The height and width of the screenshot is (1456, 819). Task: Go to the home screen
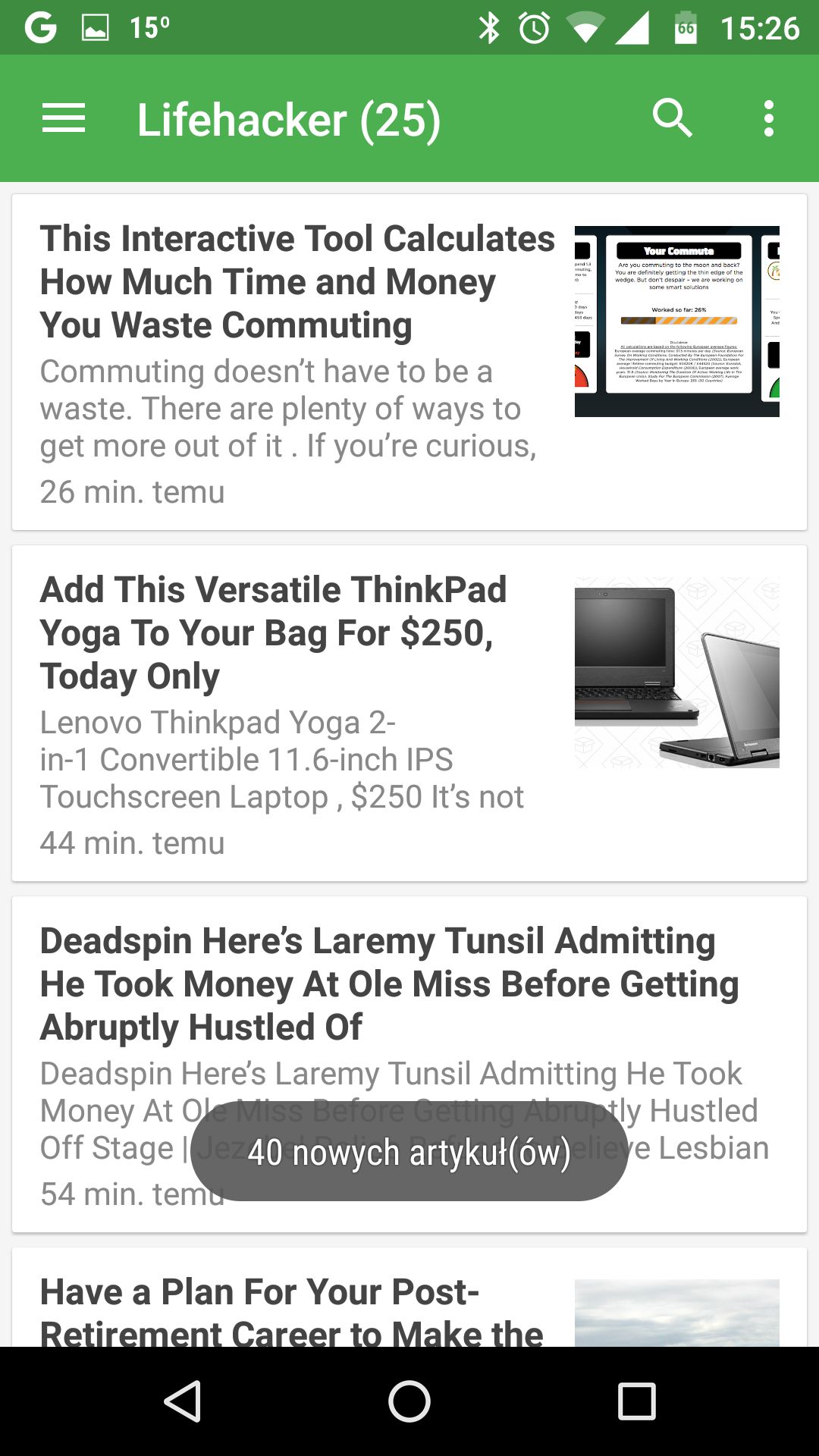(x=409, y=1401)
